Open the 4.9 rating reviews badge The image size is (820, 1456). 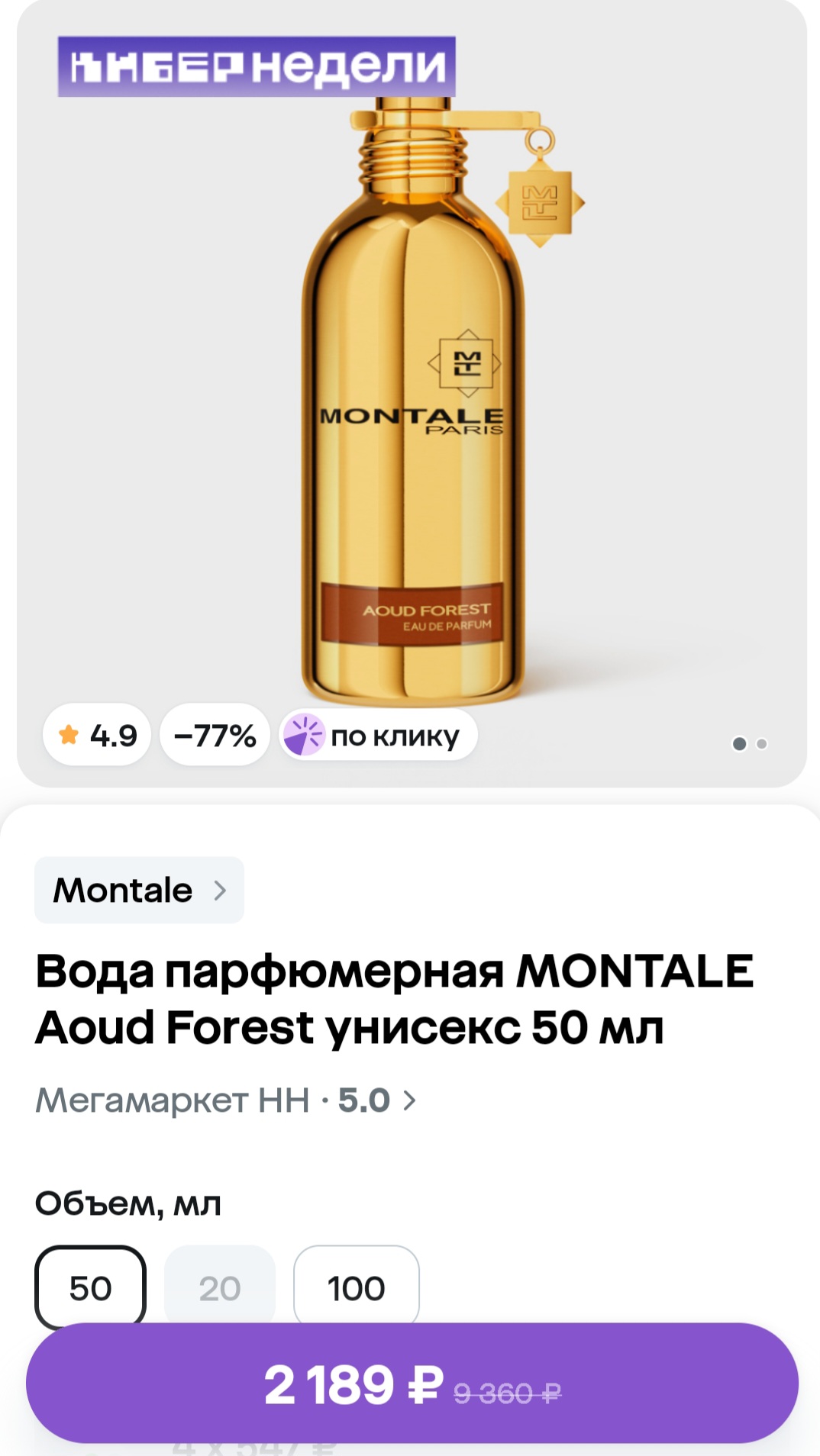98,736
